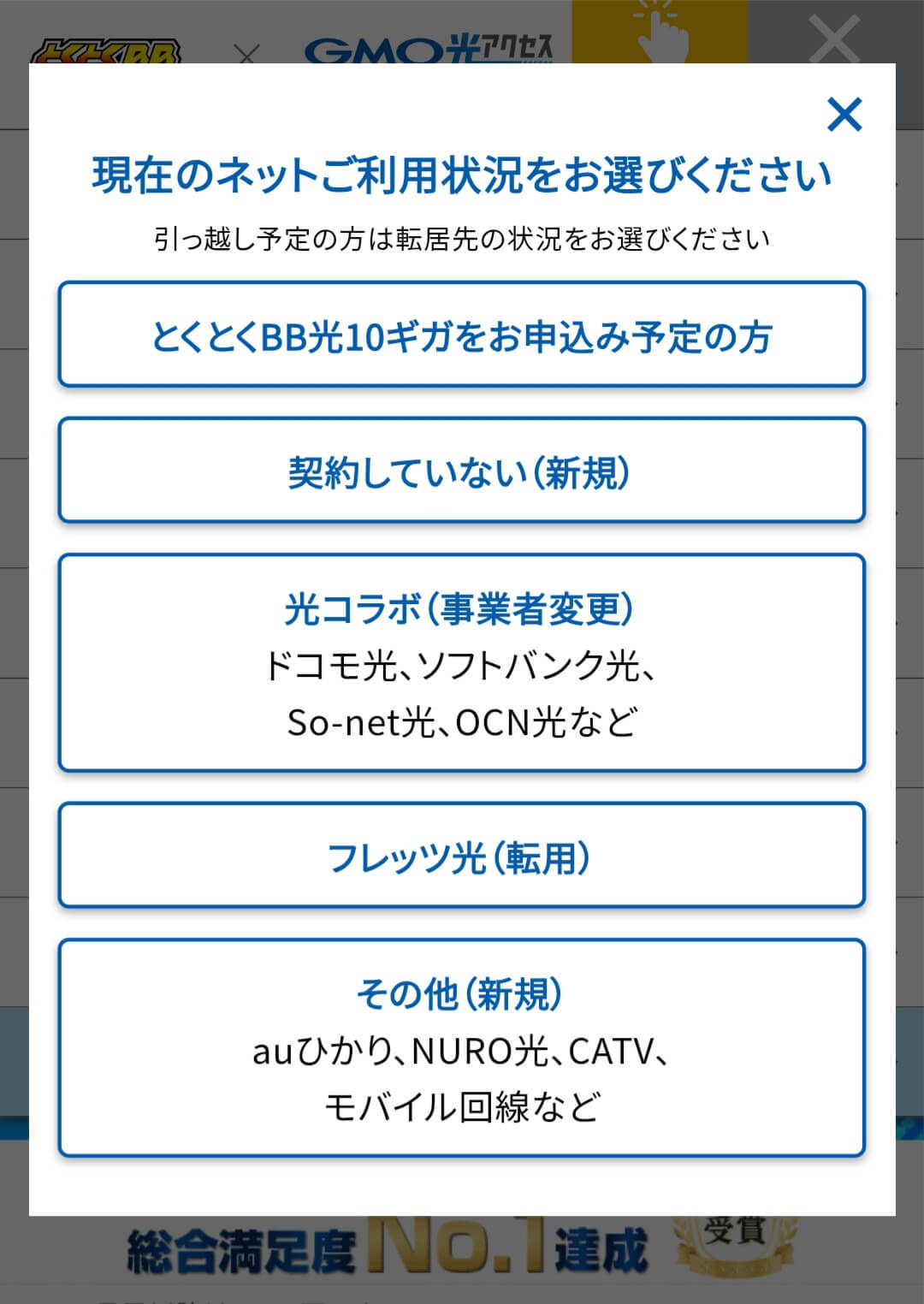Screen dimensions: 924x1304
Task: Choose 契約していない(新規) option
Action: (462, 471)
